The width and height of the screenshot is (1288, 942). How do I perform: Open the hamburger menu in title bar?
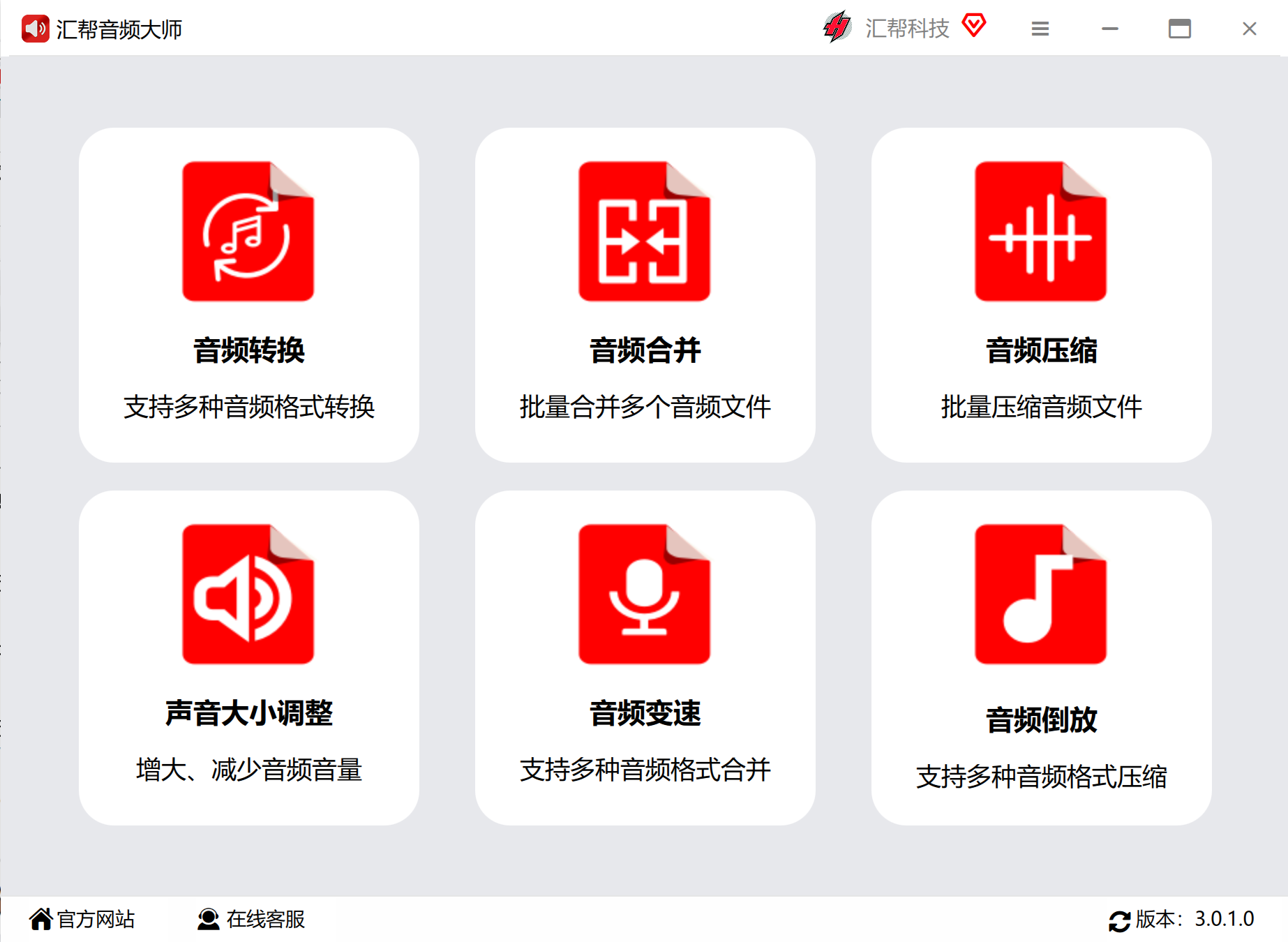[1040, 29]
